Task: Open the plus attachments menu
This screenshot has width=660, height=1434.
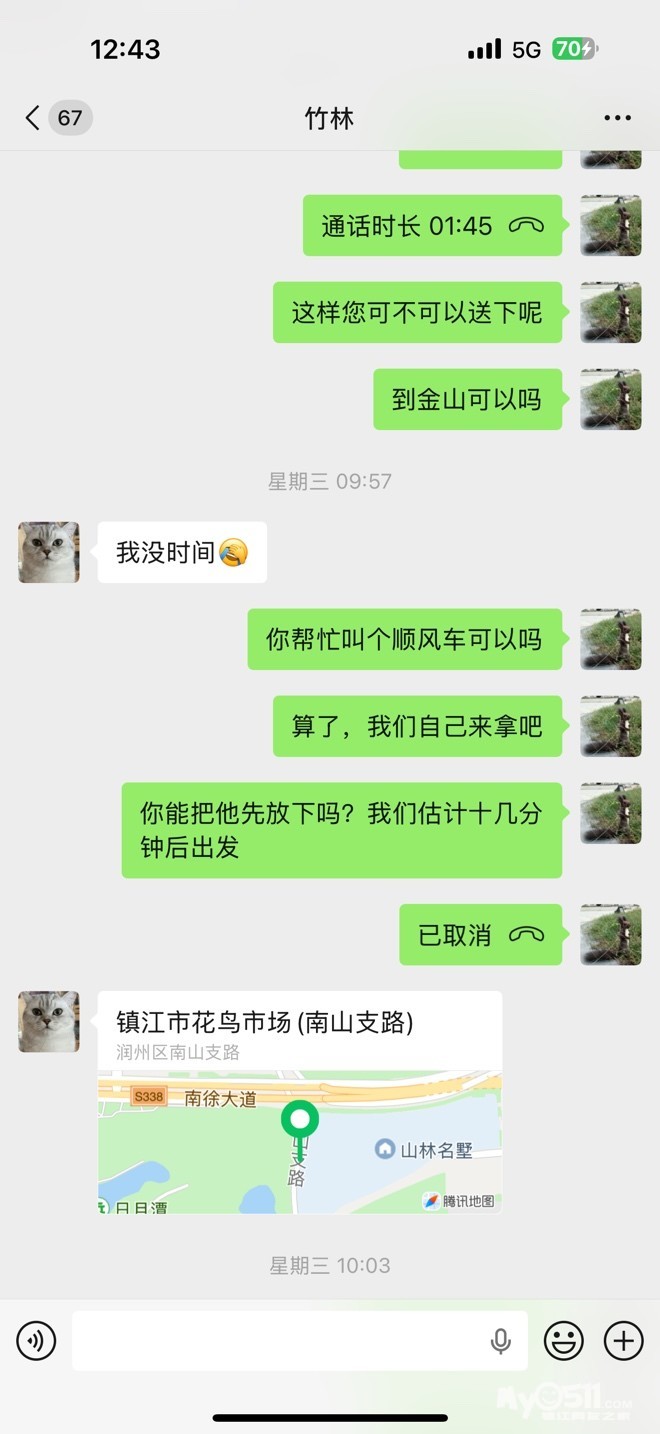Action: (623, 1340)
